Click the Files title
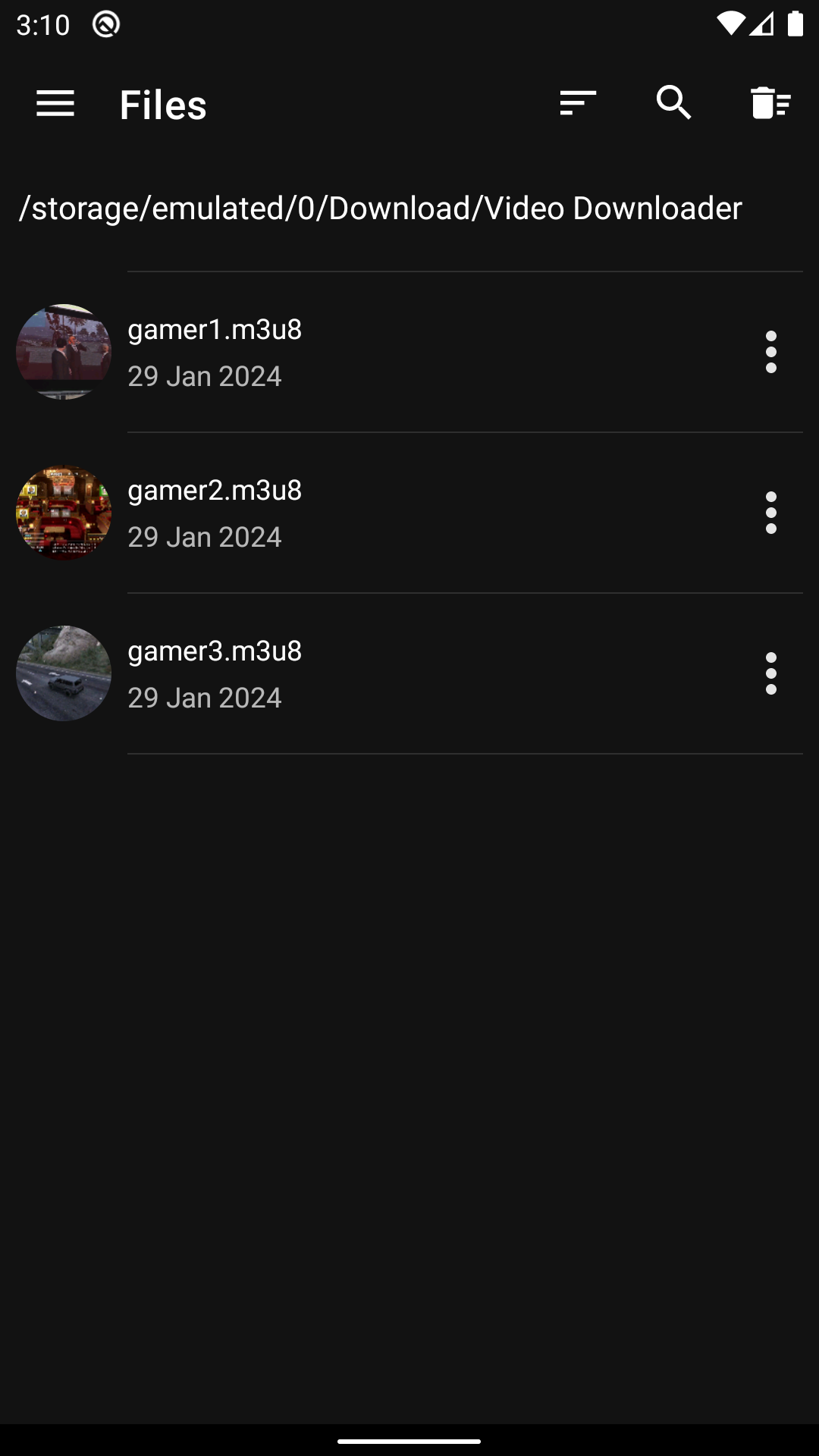 [x=162, y=105]
